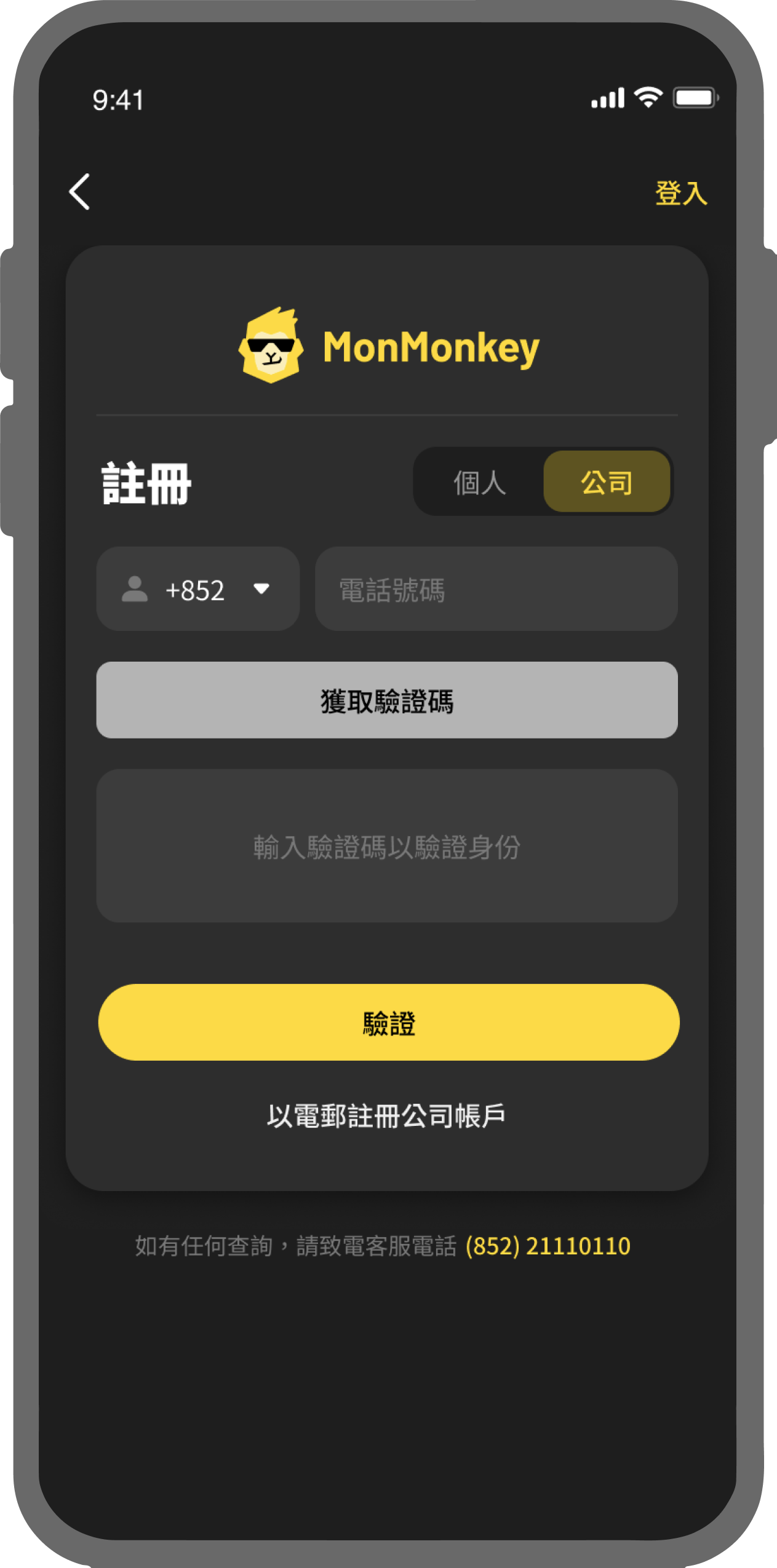
Task: Tap the 獲取驗證碼 button
Action: (x=387, y=700)
